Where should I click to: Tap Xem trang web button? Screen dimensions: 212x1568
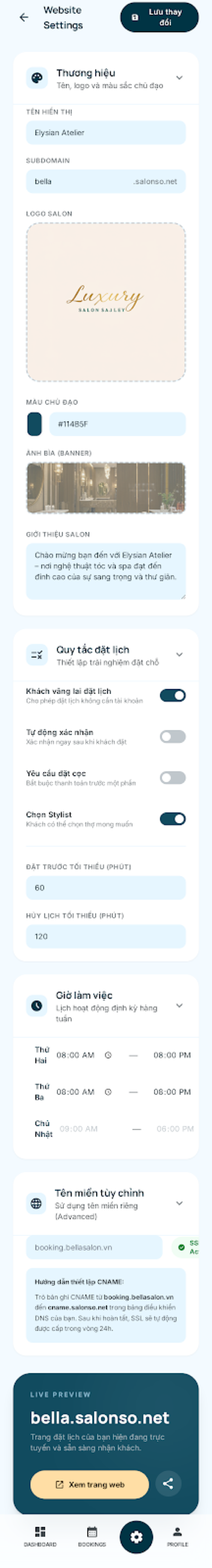(89, 1484)
